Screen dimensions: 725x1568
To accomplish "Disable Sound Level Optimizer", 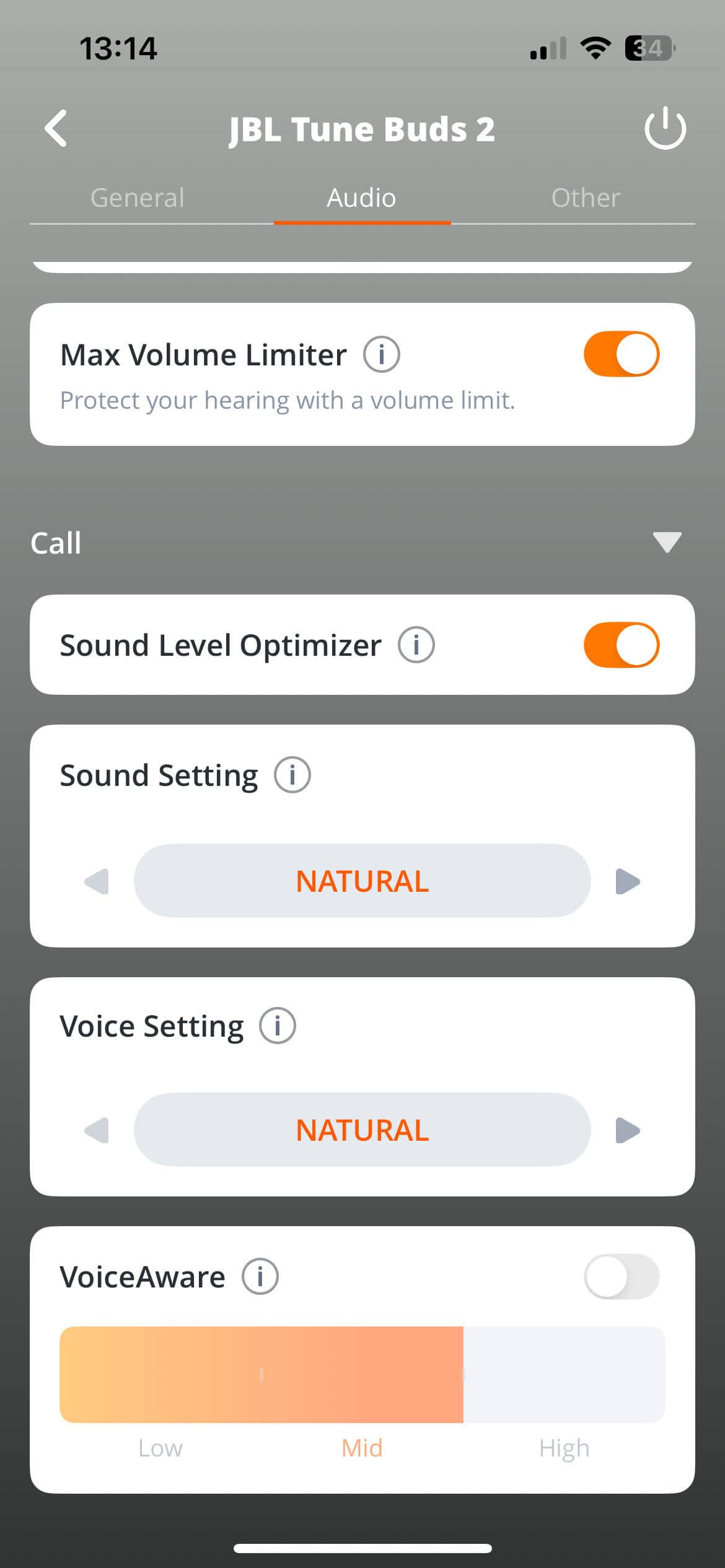I will [622, 645].
